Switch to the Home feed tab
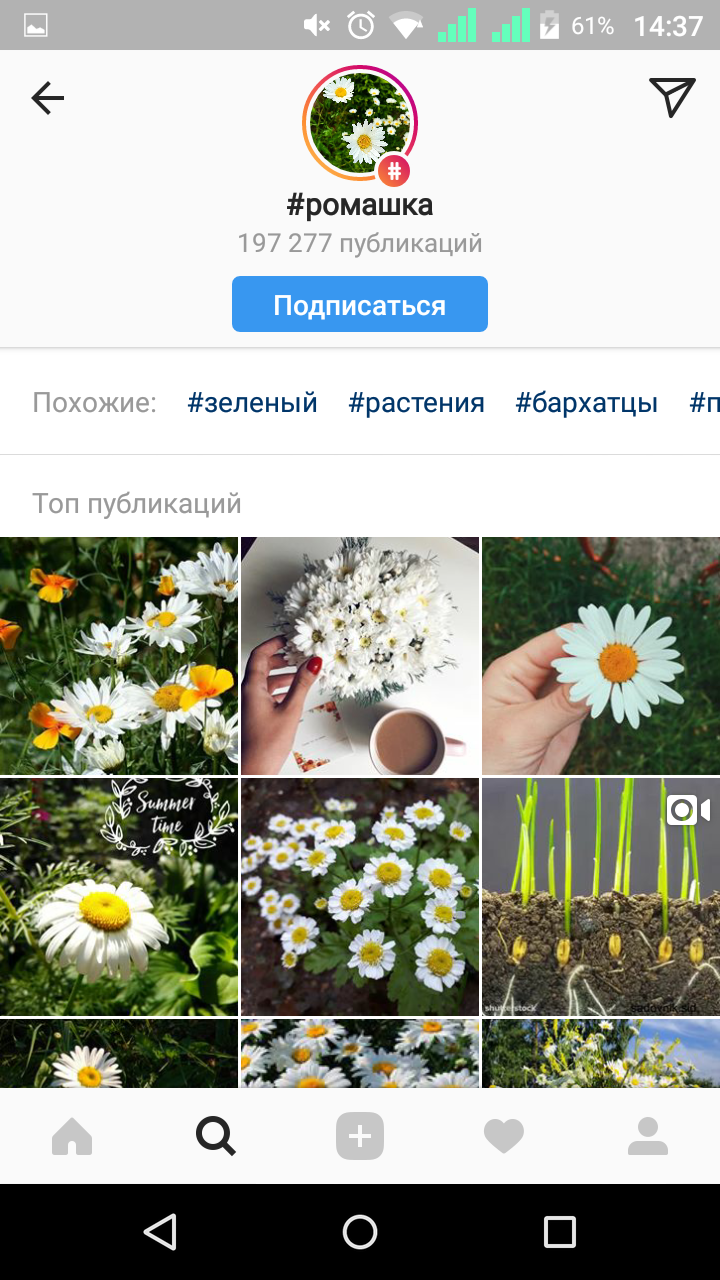This screenshot has height=1280, width=720. click(72, 1136)
